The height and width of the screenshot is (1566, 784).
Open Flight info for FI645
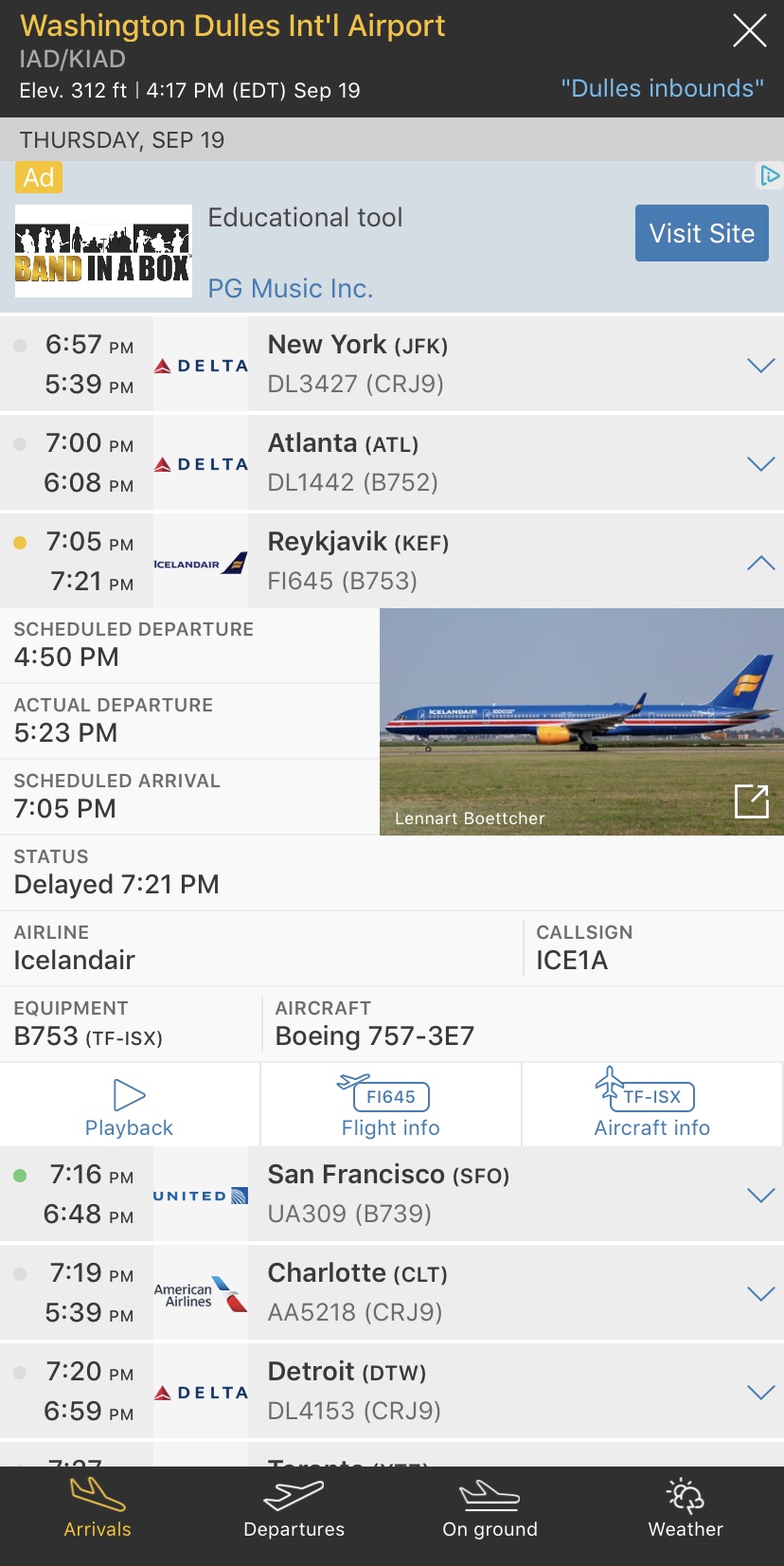tap(391, 1107)
